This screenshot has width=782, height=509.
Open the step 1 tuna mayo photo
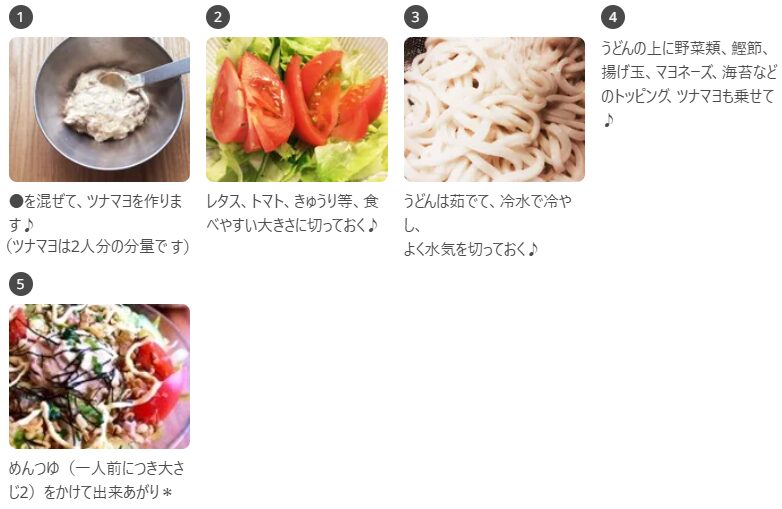99,109
